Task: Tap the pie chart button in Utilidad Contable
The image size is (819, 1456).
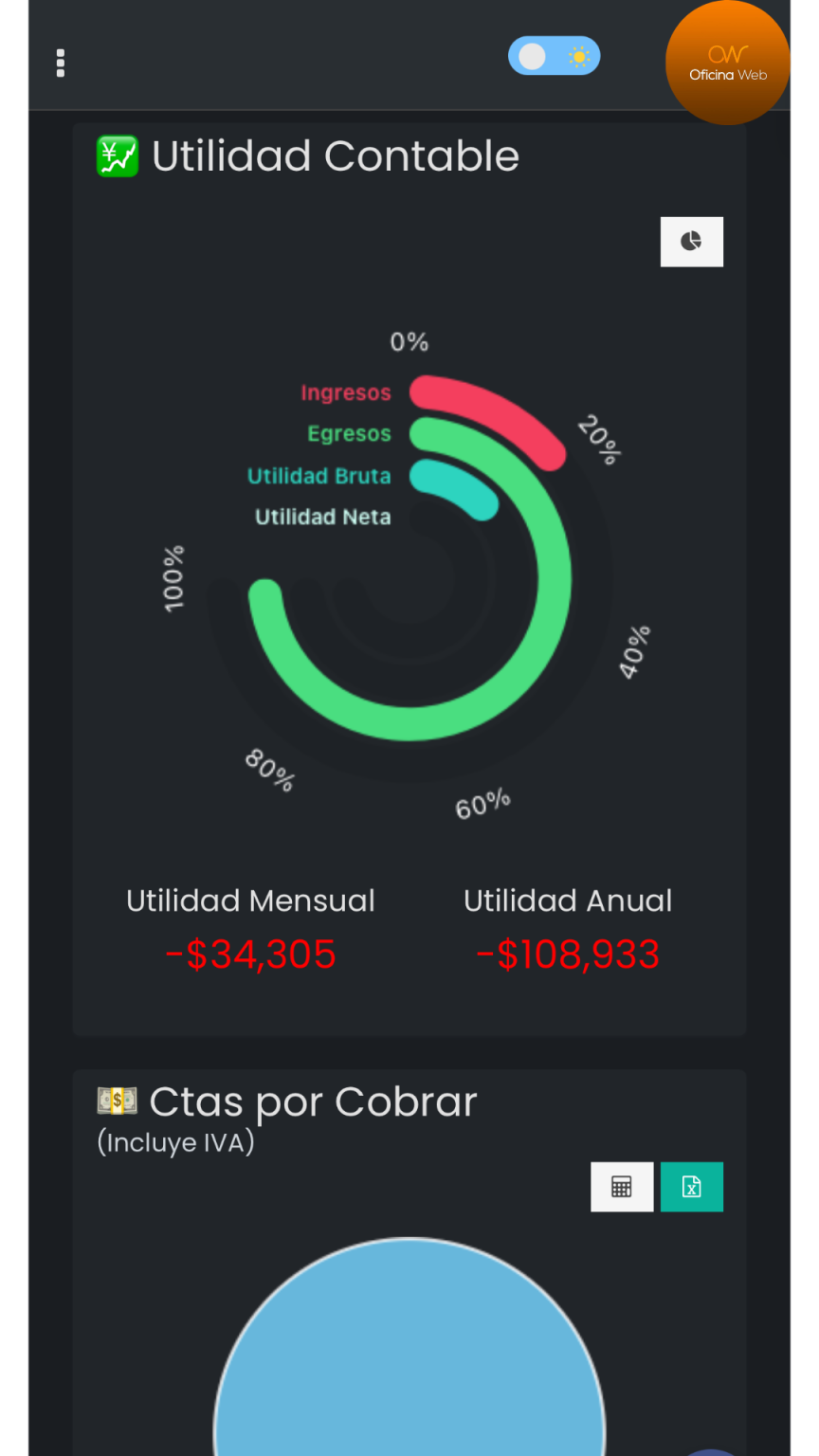Action: point(691,242)
